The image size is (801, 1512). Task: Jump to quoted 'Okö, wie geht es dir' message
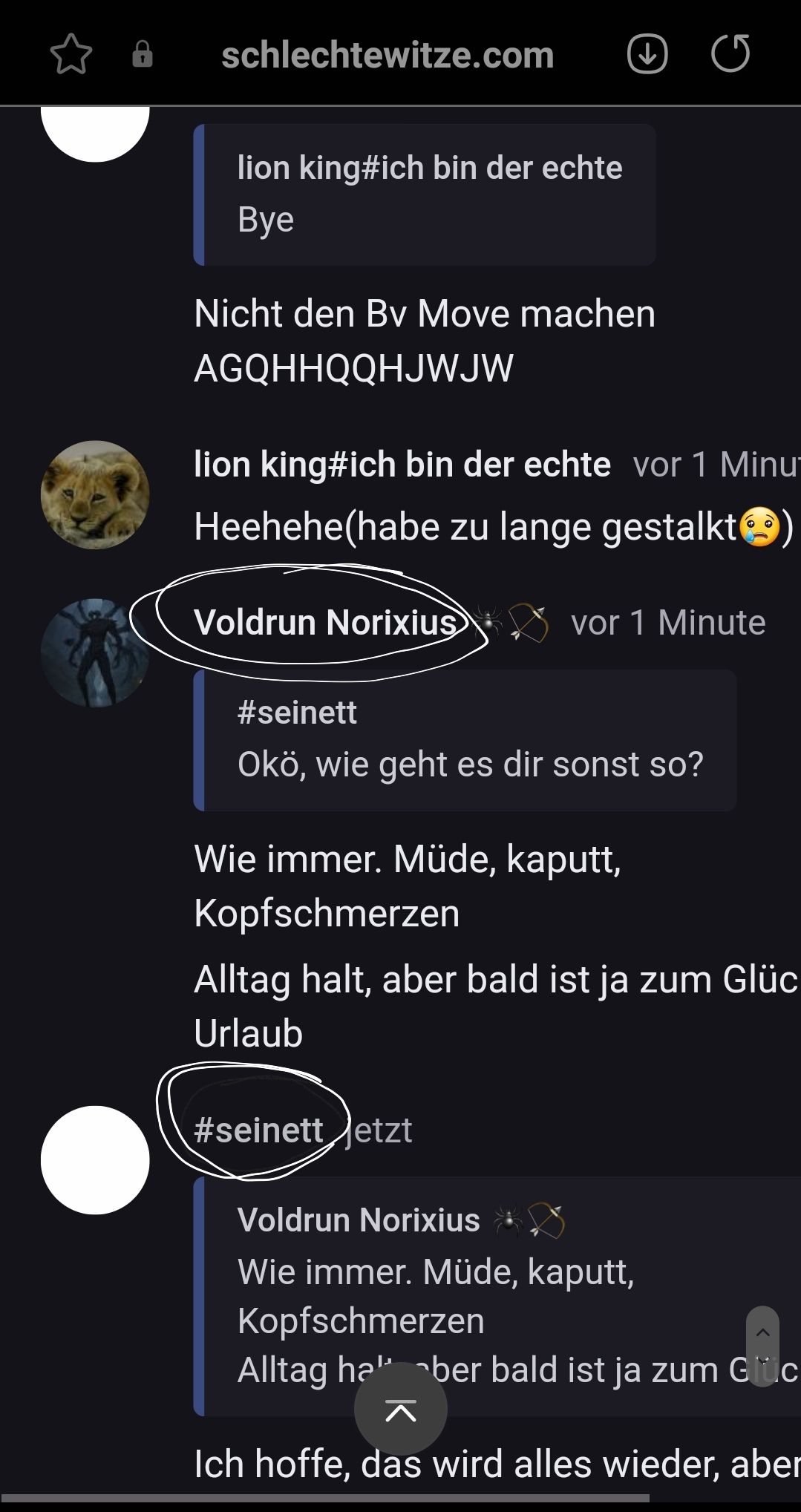[465, 740]
